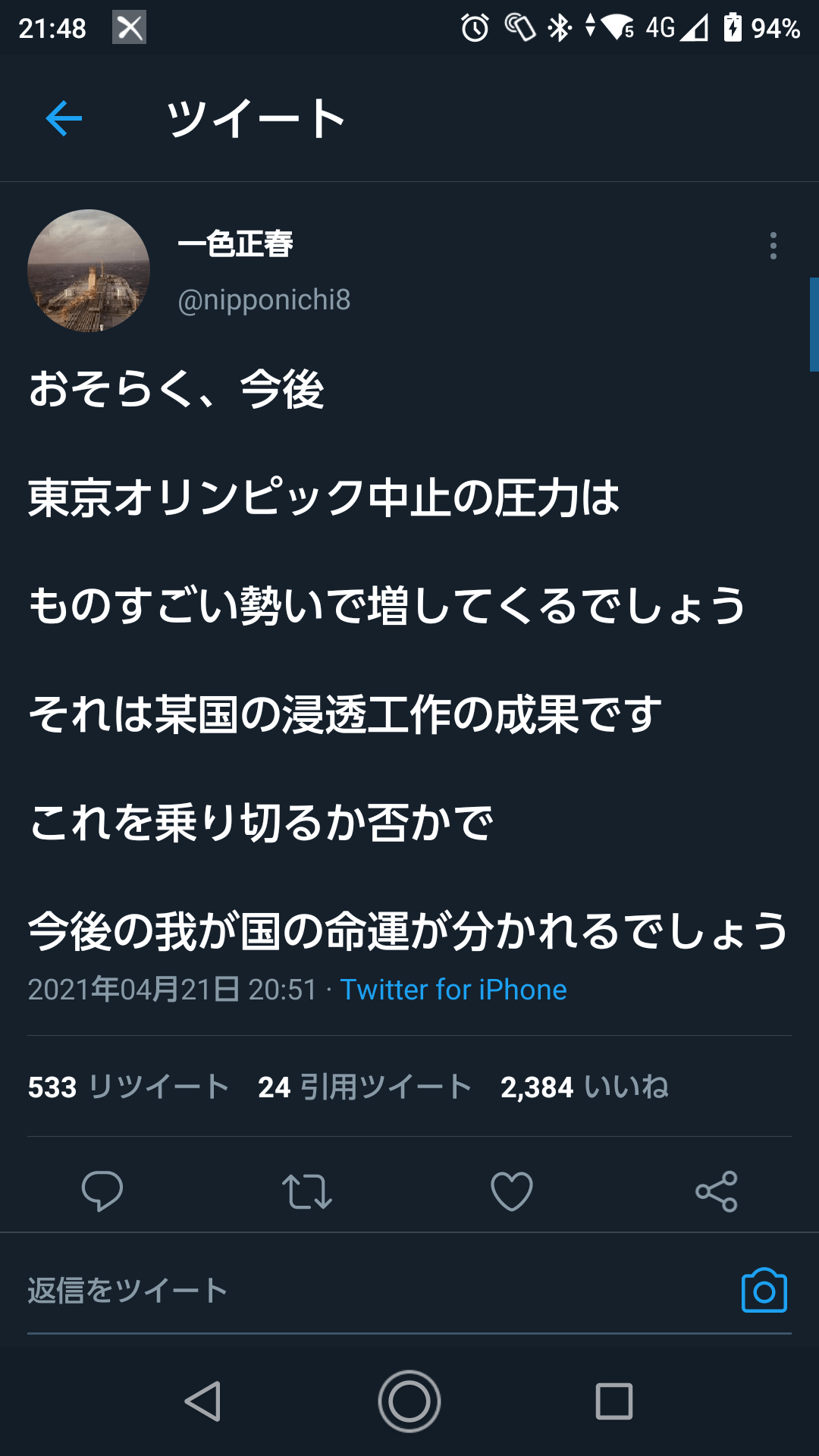View the 24 quote tweets
This screenshot has height=1456, width=819.
[x=364, y=1087]
